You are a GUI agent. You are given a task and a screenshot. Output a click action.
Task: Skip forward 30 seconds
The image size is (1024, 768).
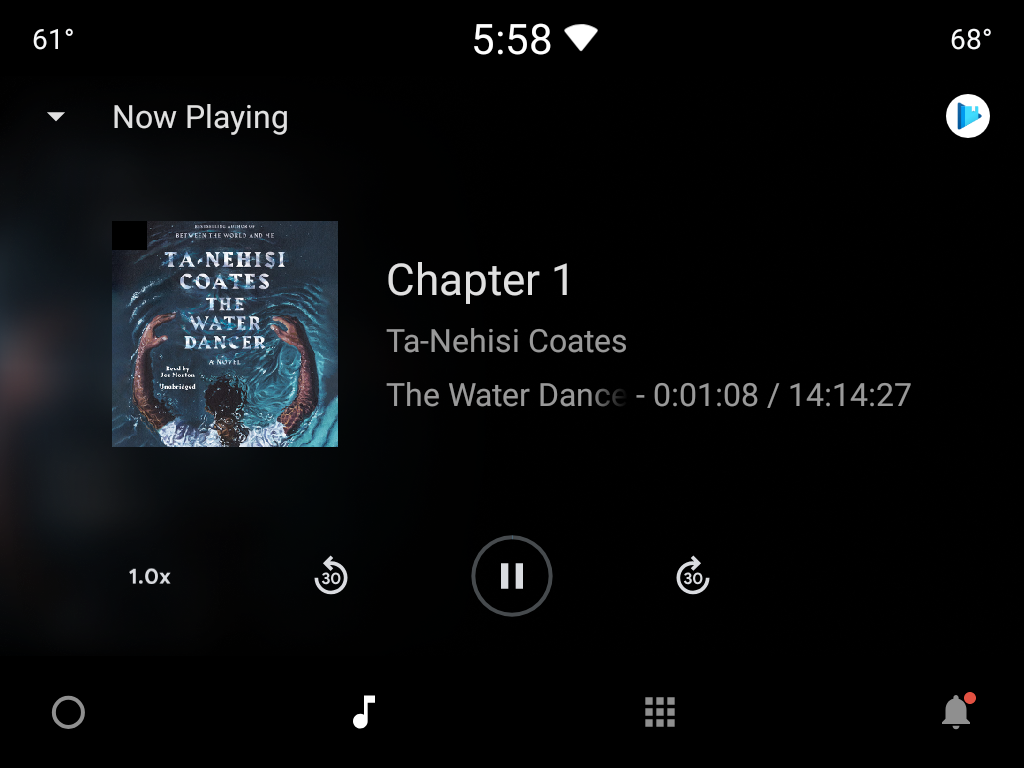(x=692, y=576)
